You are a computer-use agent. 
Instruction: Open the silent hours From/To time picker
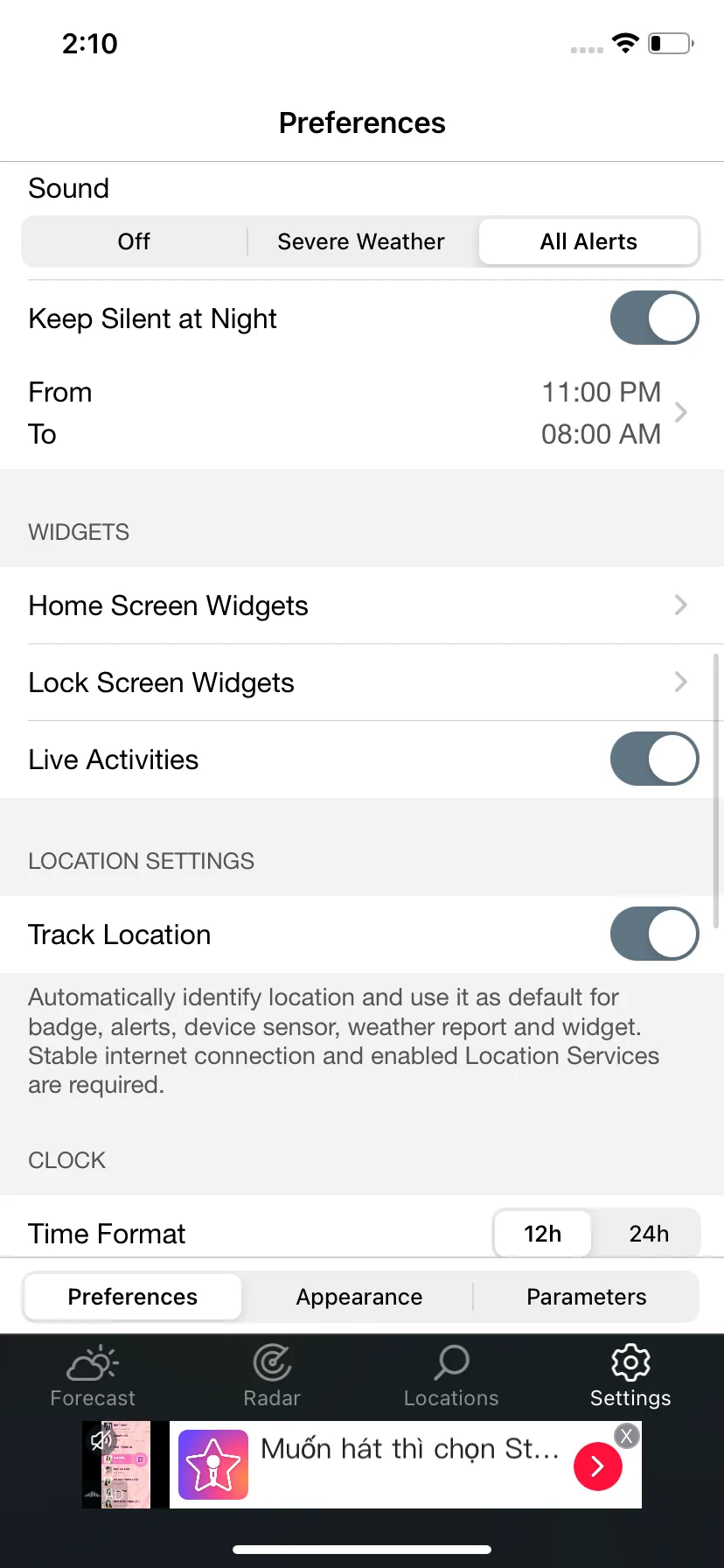pyautogui.click(x=612, y=413)
